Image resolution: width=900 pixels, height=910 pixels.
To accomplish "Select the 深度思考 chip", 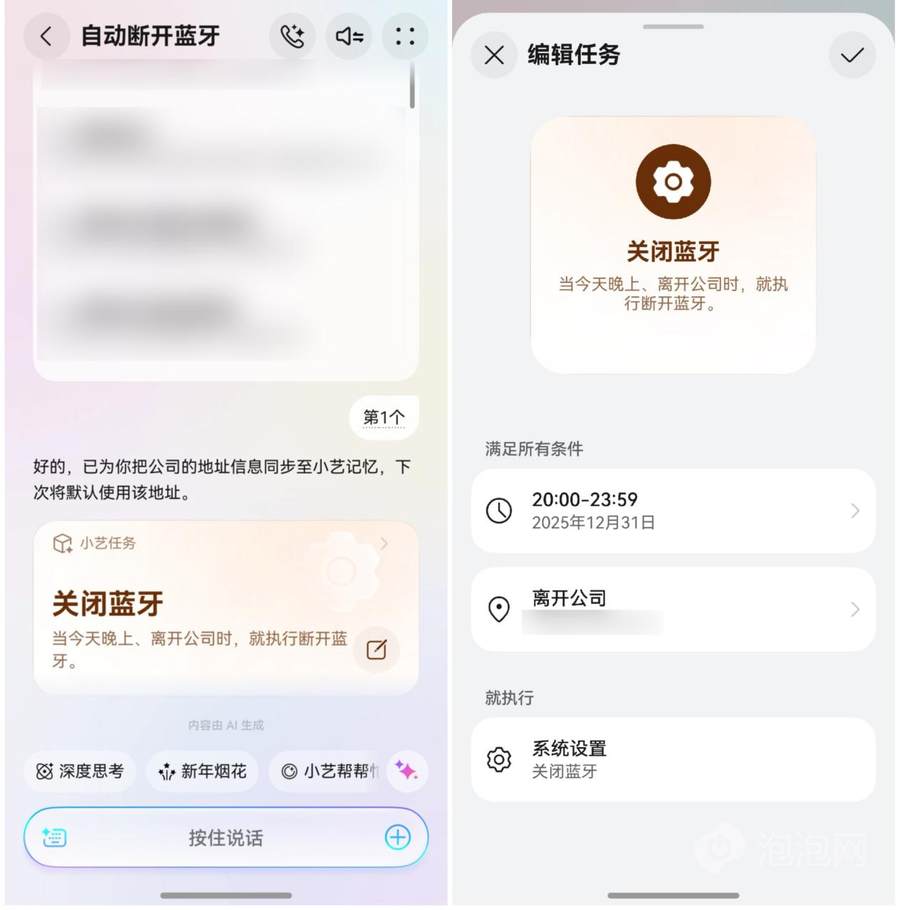I will [x=80, y=771].
